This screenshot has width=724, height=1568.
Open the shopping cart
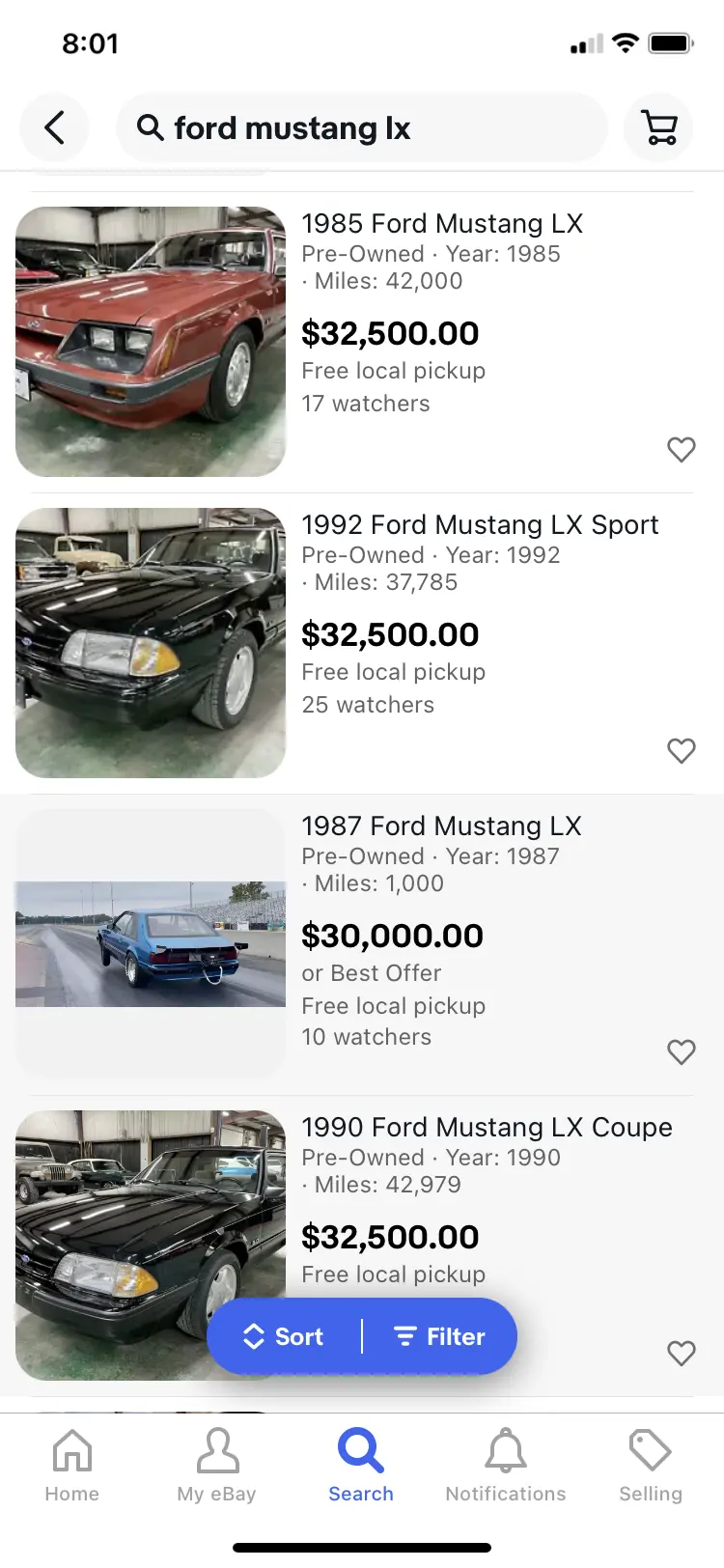click(x=659, y=127)
